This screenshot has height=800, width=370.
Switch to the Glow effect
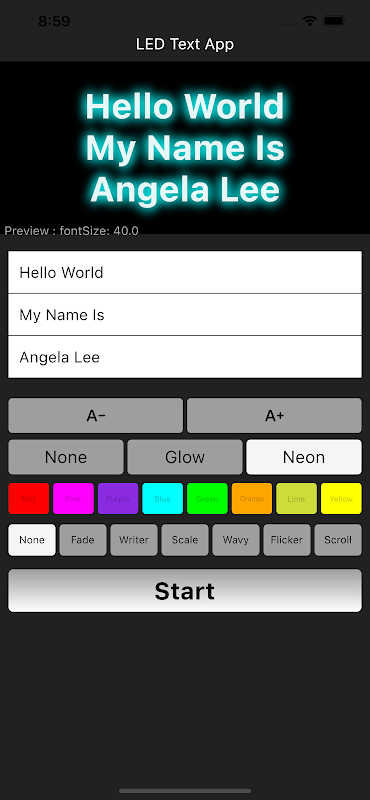click(x=185, y=457)
